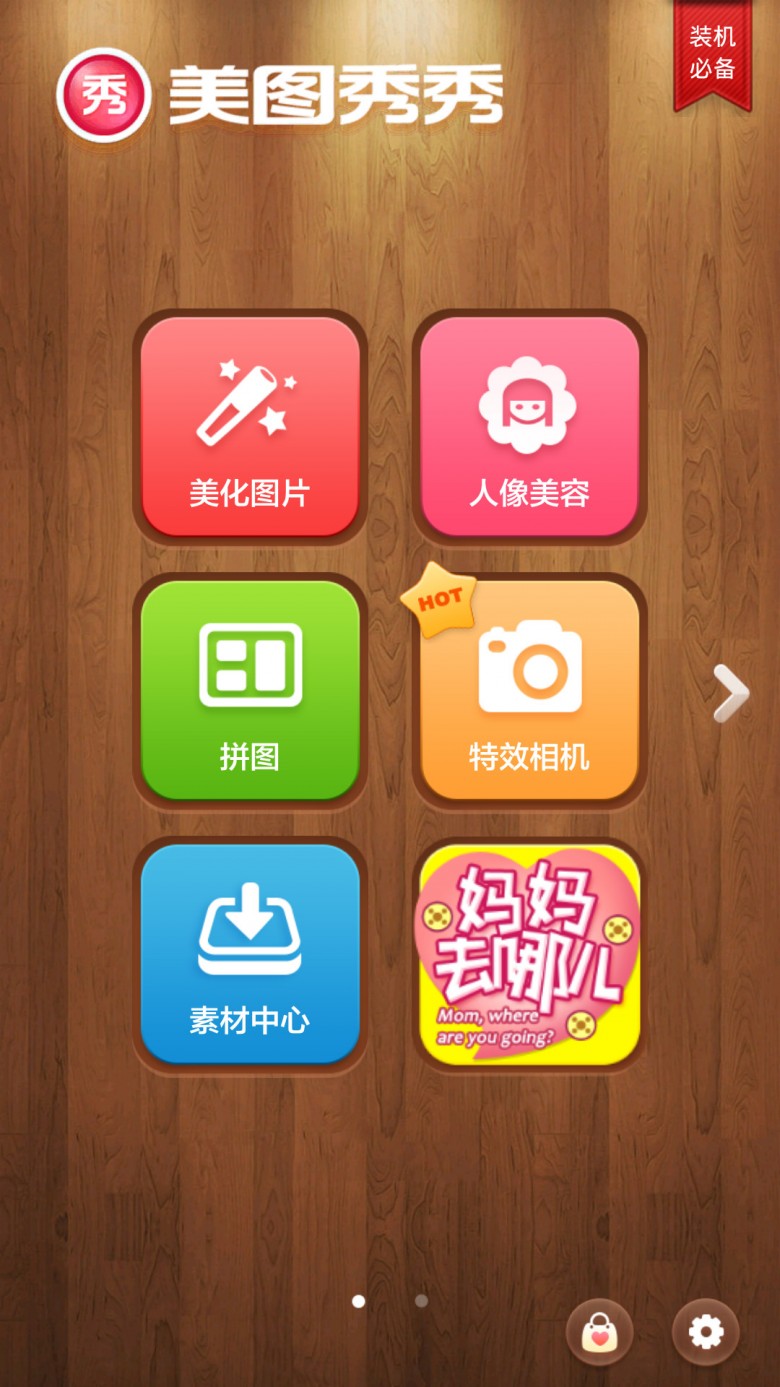The width and height of the screenshot is (780, 1387).
Task: Open the 拼图 collage maker
Action: 250,690
